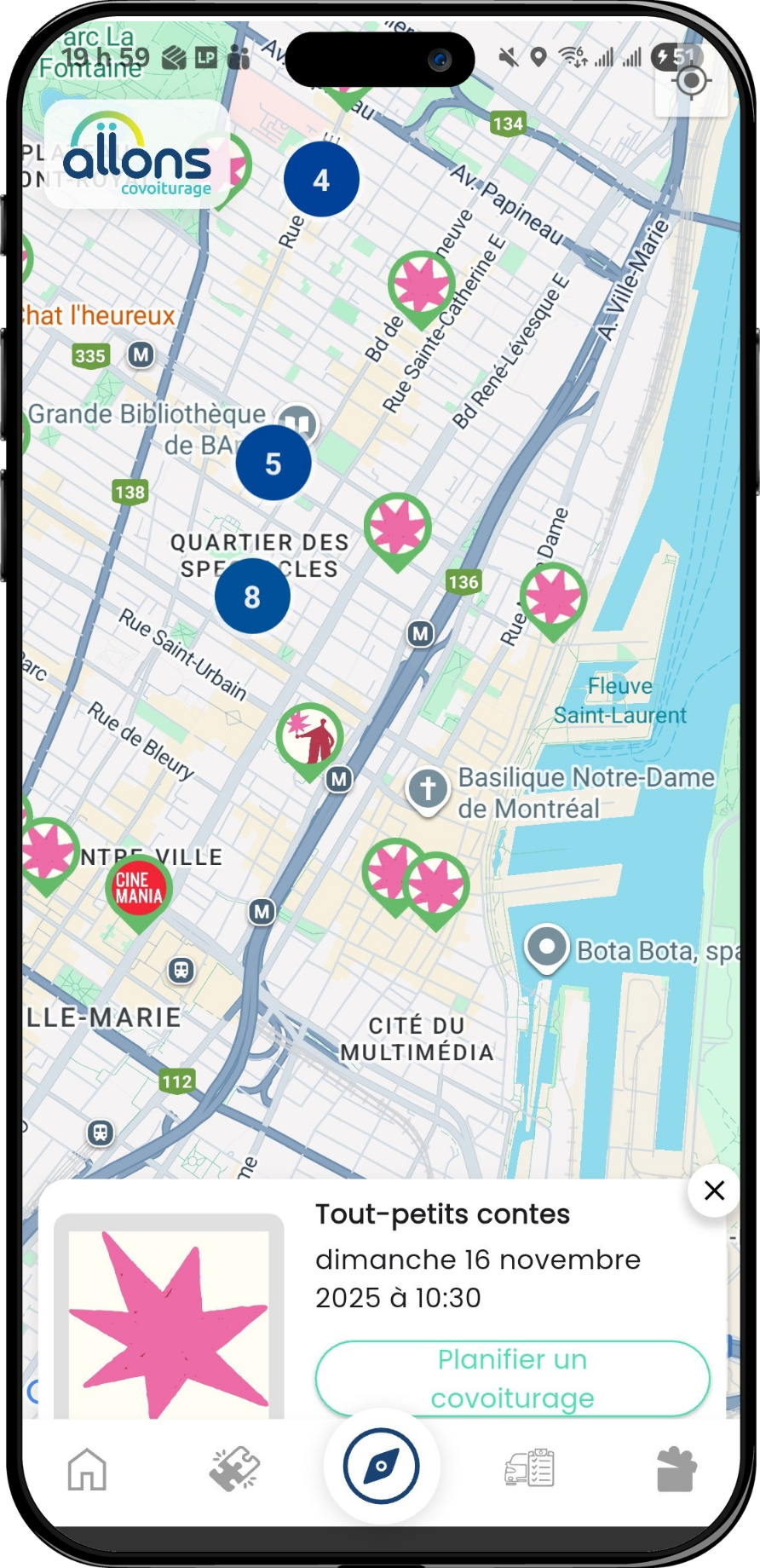
Task: Go to the home tab
Action: click(x=87, y=1470)
